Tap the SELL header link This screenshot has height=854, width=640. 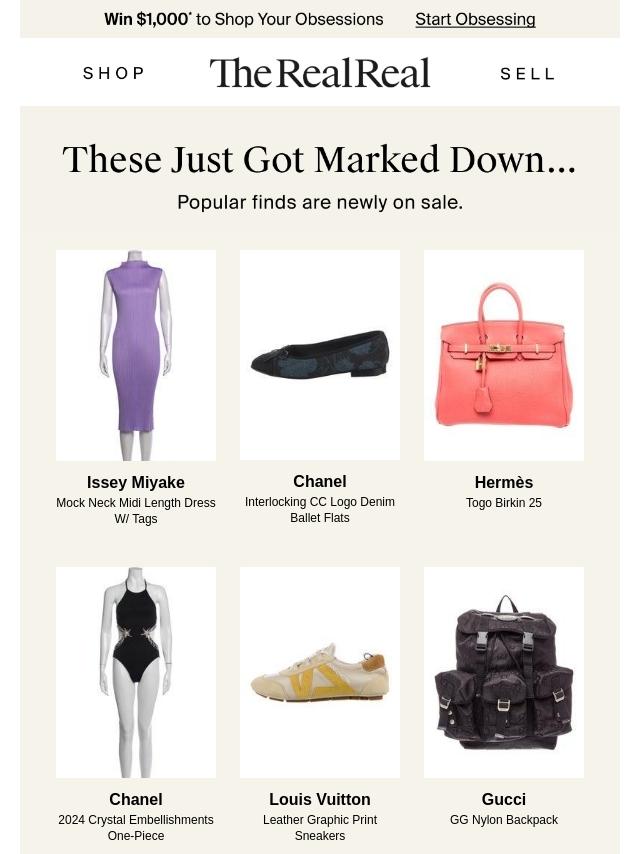527,74
